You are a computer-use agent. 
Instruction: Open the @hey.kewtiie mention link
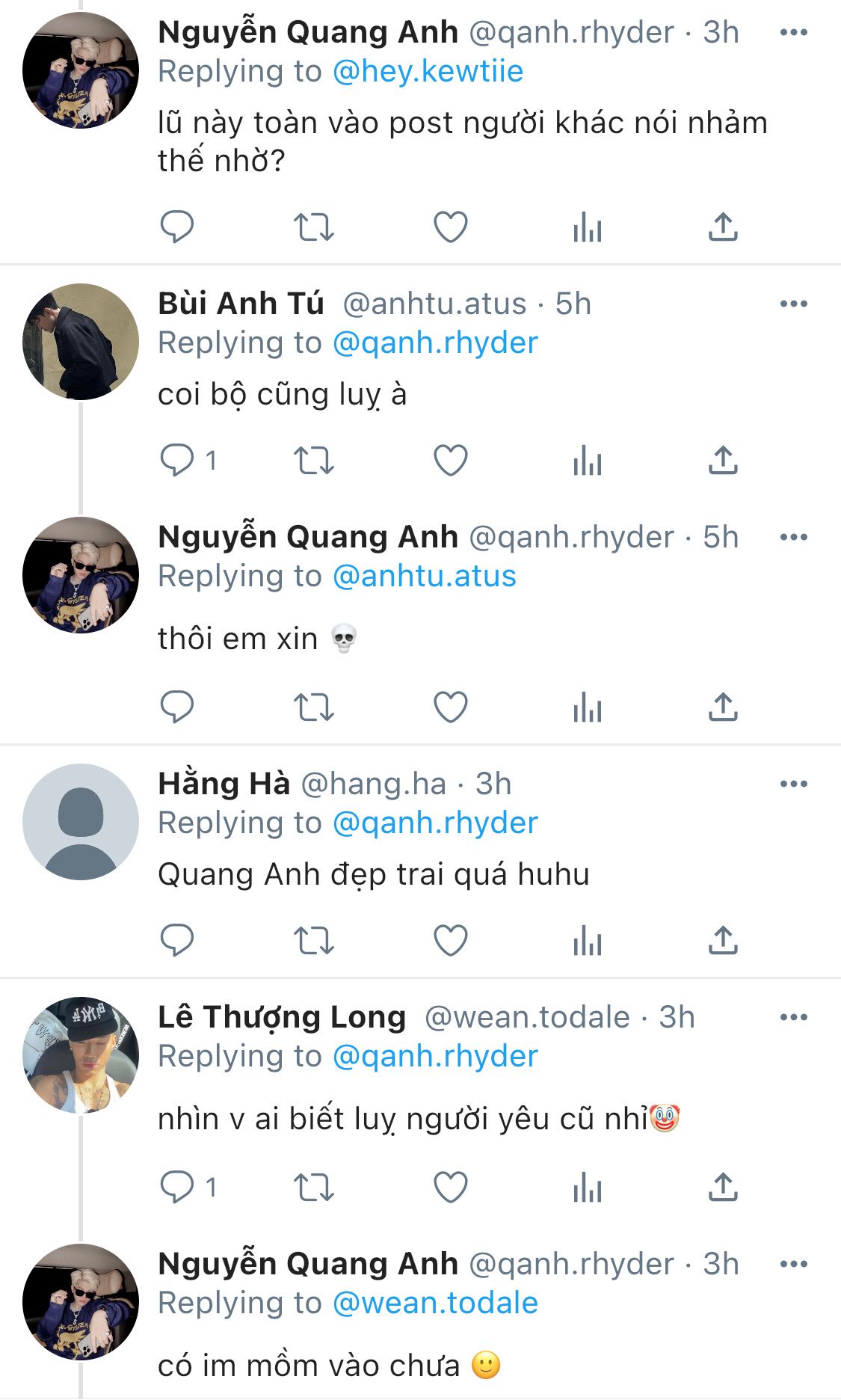(427, 72)
